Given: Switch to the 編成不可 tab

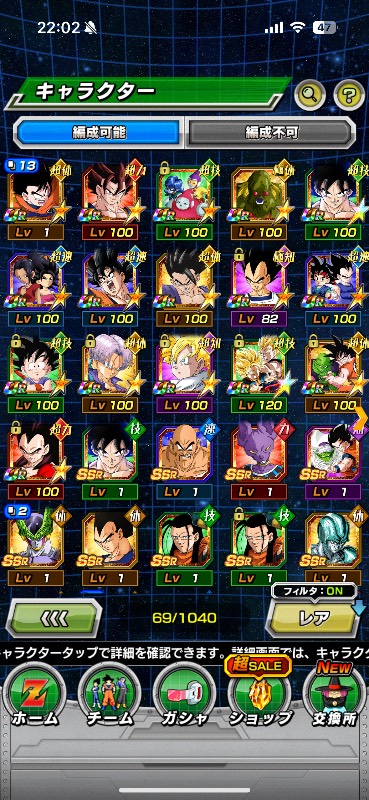Looking at the screenshot, I should (x=270, y=133).
